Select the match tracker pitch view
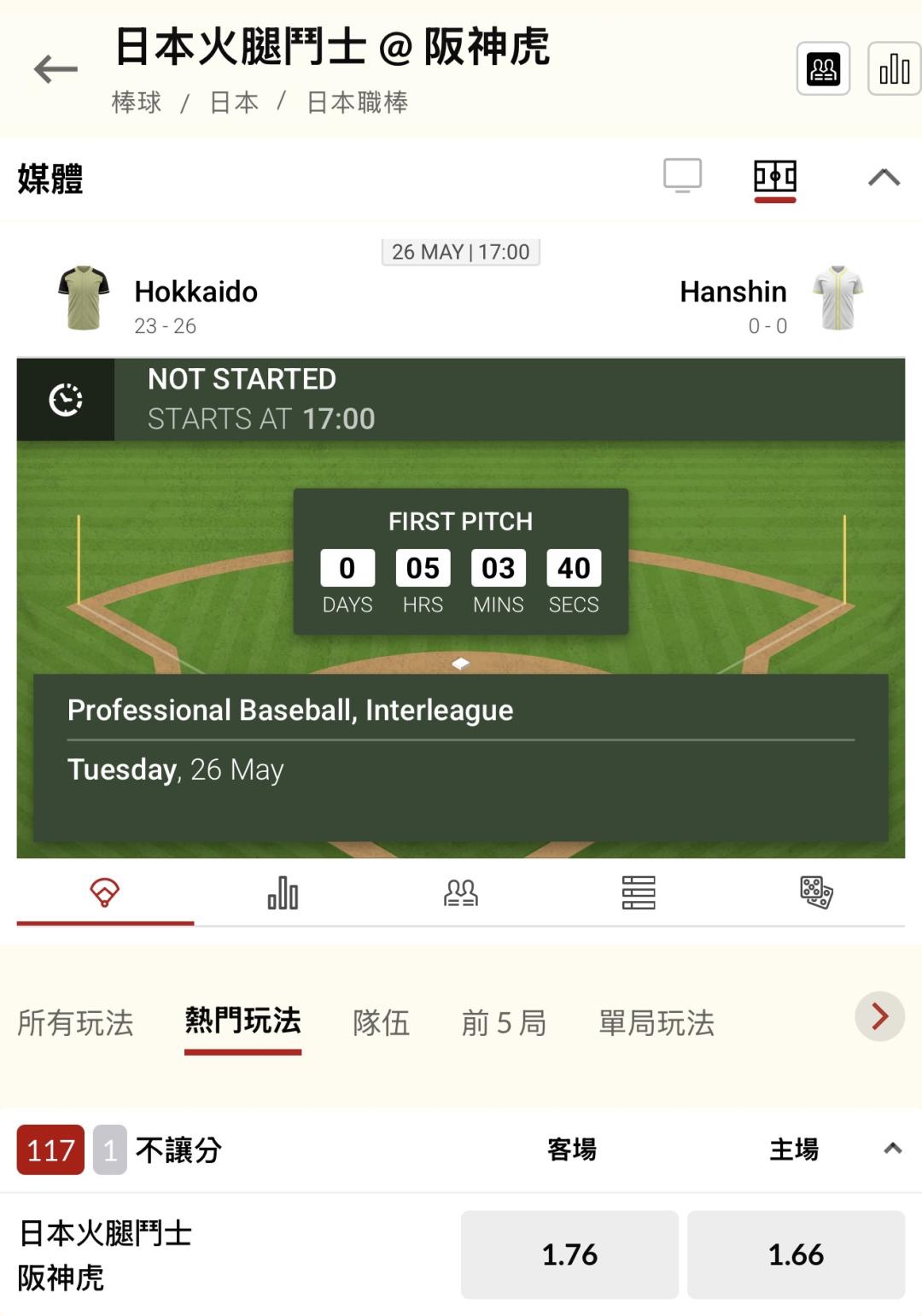The image size is (922, 1316). [775, 178]
